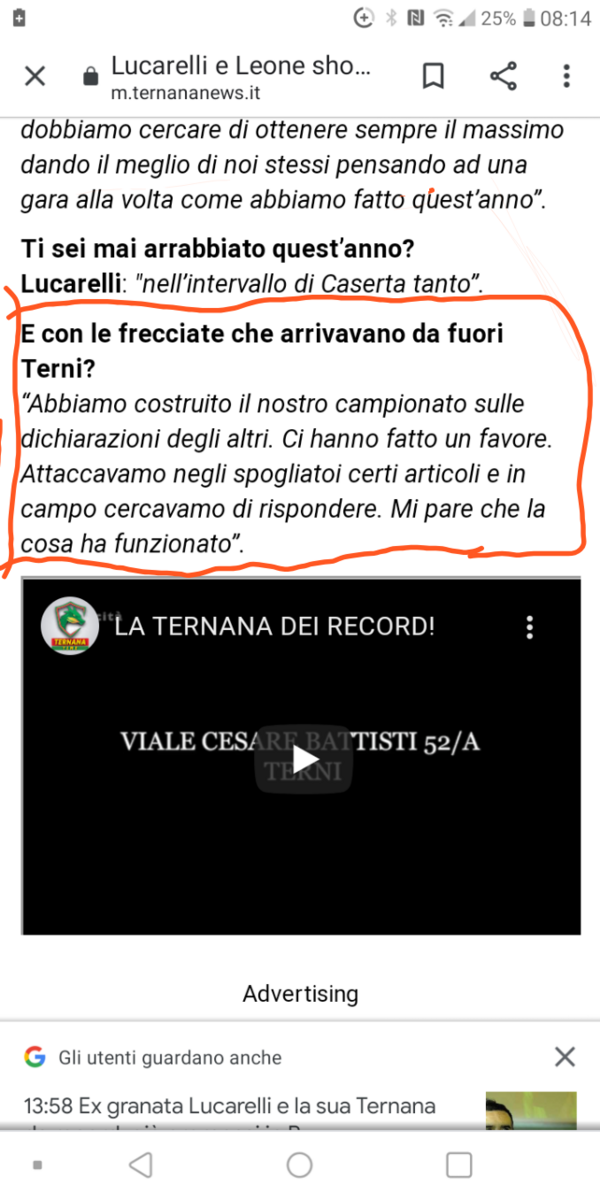Go to the home screen

tap(300, 1165)
